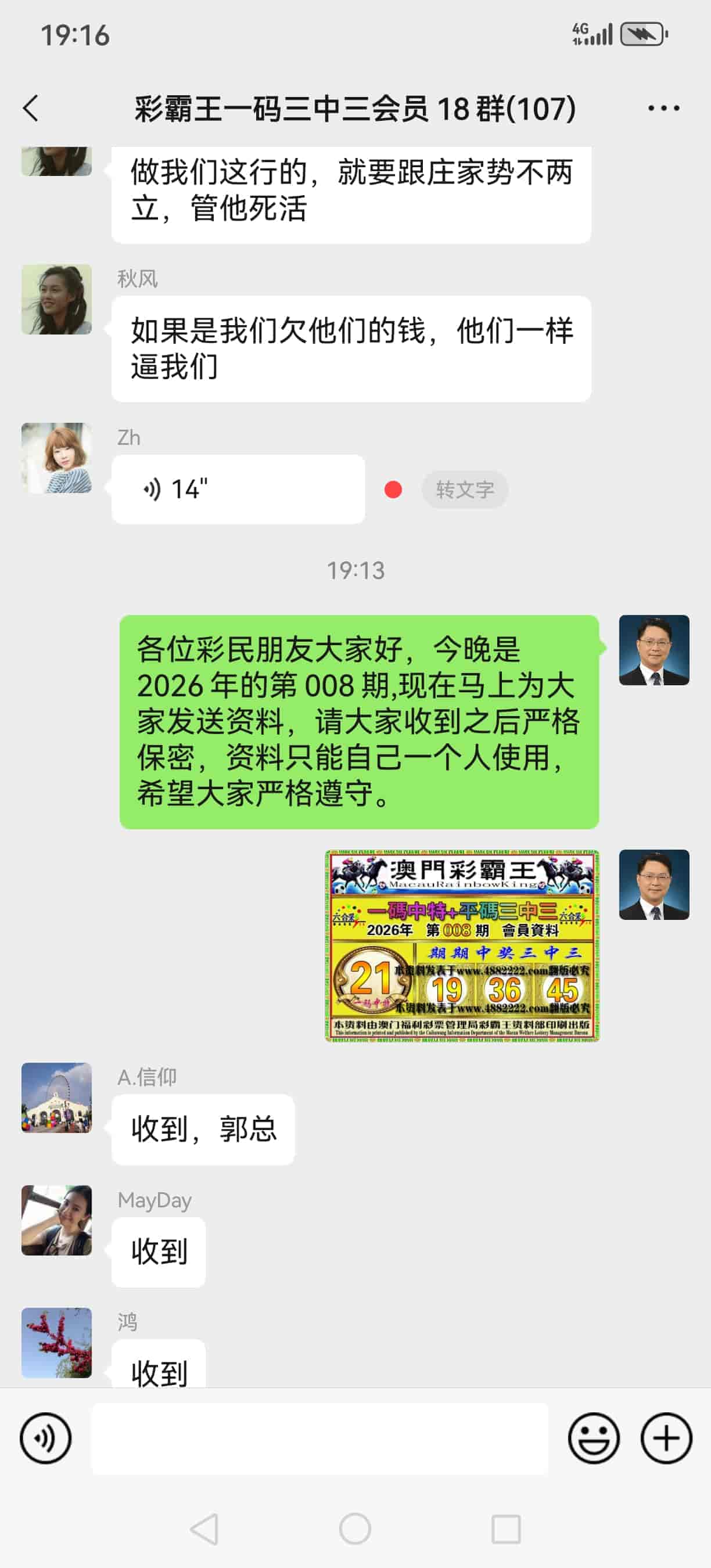Open the emoji picker

point(594,1438)
